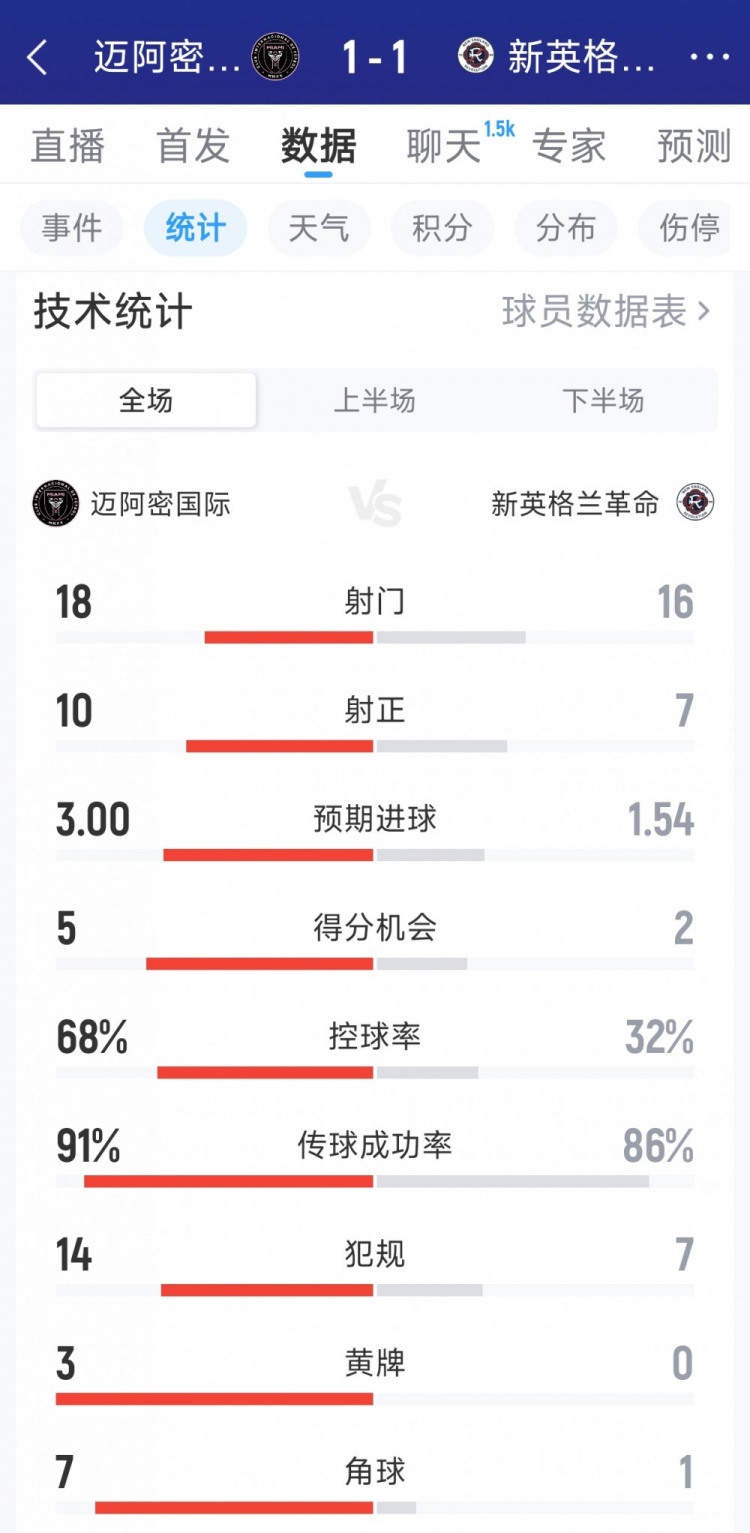
Task: Select the 伤停 chip
Action: [x=689, y=228]
